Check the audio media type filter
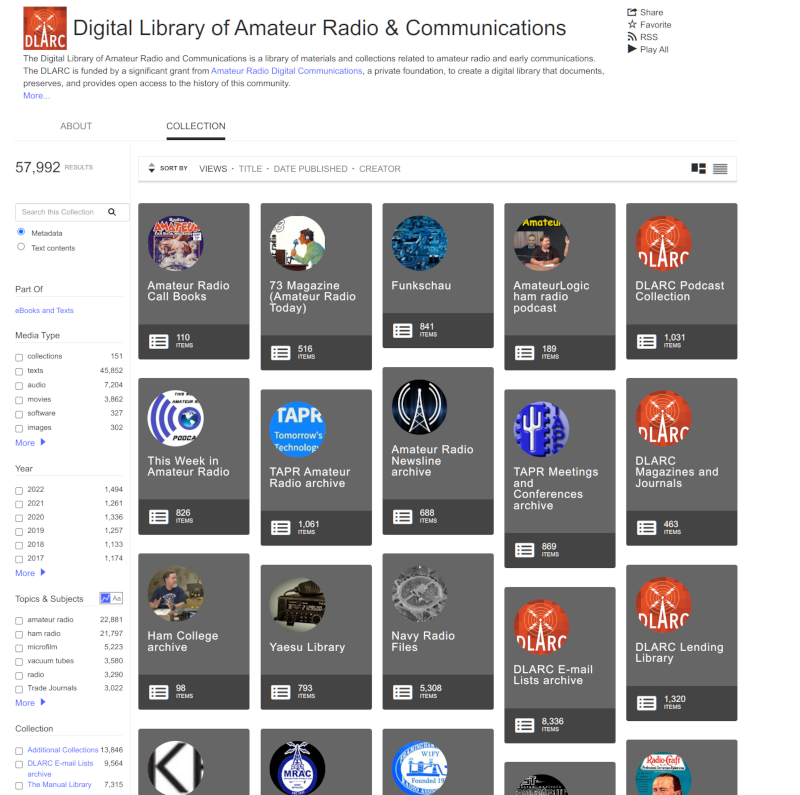Viewport: 800px width, 795px height. [x=19, y=385]
